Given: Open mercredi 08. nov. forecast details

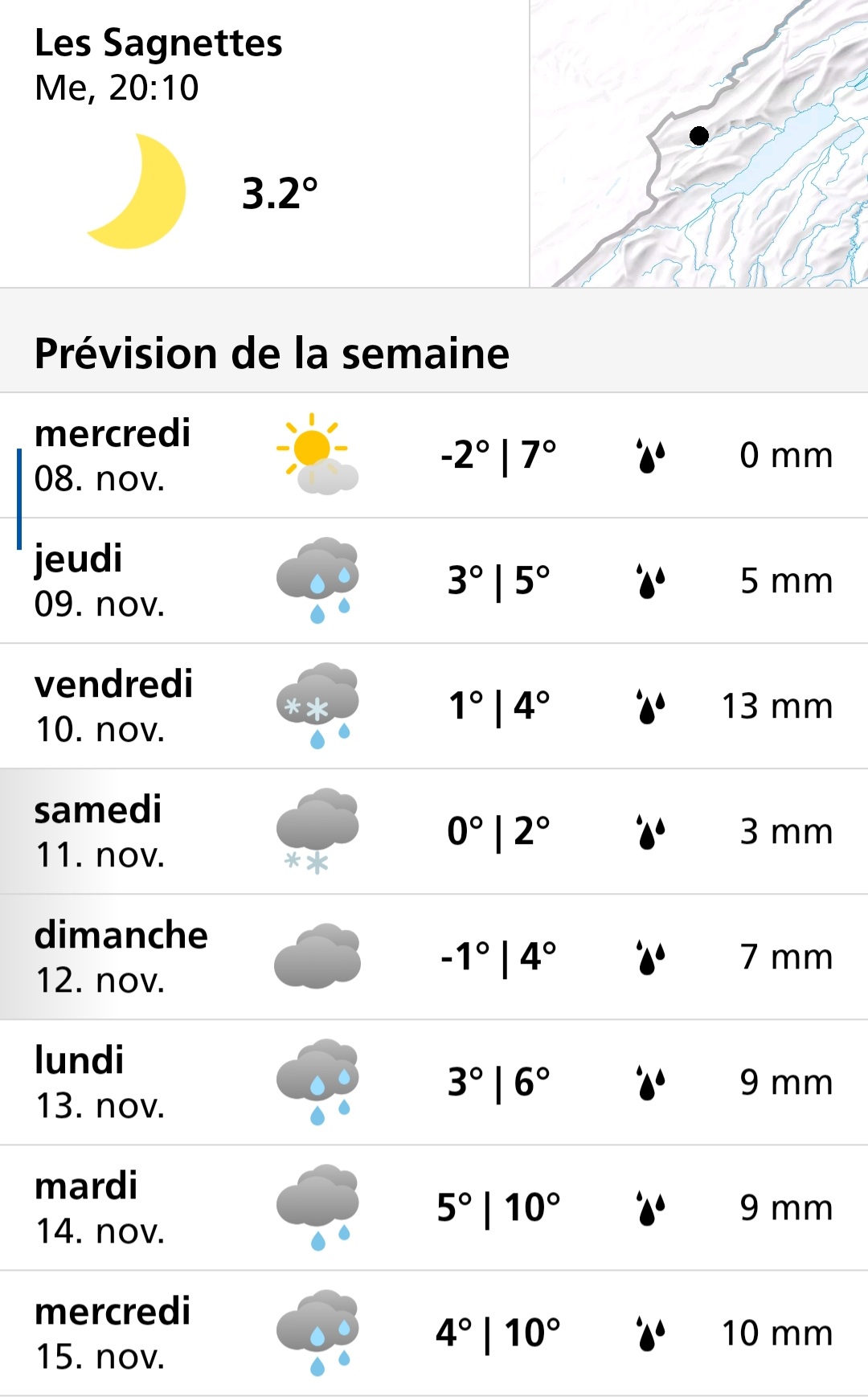Looking at the screenshot, I should pos(434,456).
